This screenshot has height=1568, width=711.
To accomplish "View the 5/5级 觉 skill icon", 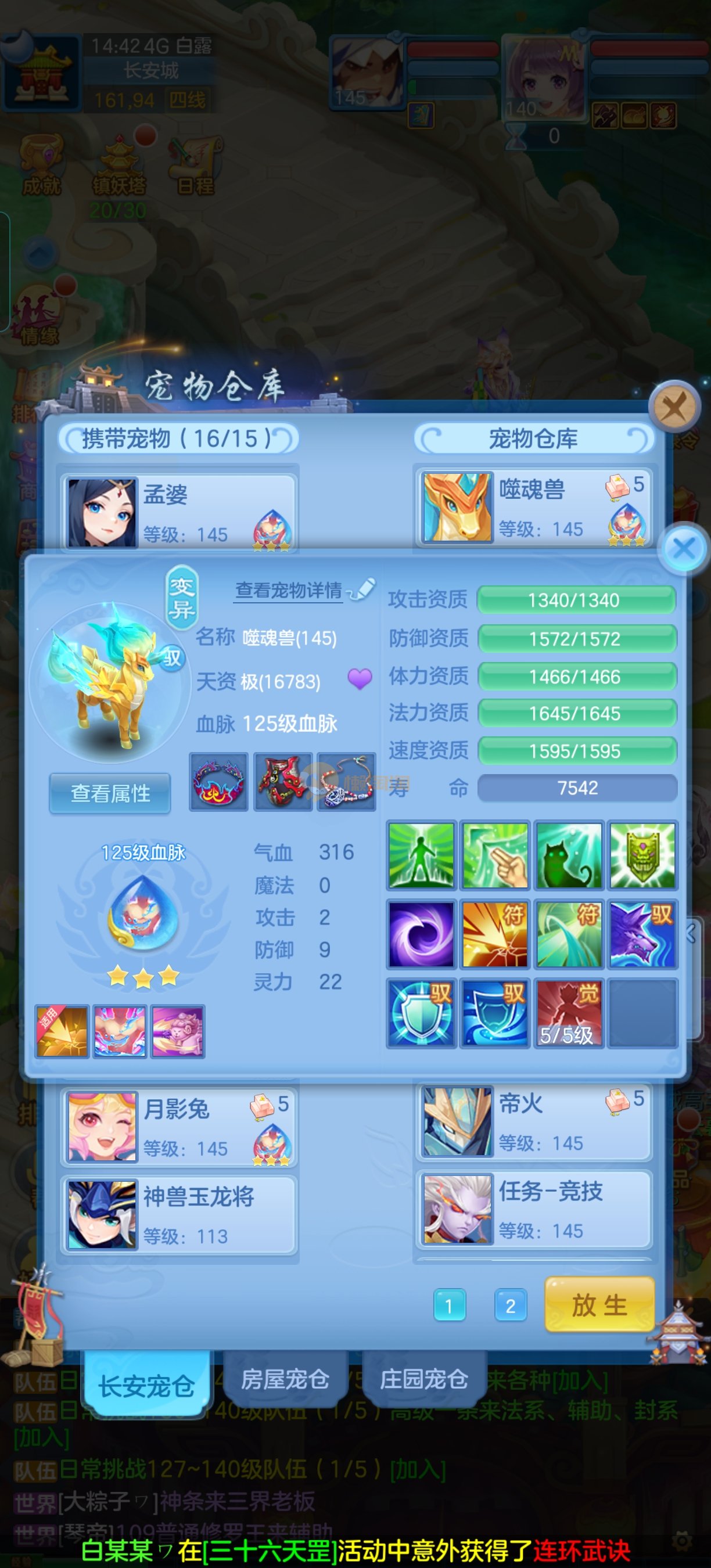I will (x=569, y=1013).
